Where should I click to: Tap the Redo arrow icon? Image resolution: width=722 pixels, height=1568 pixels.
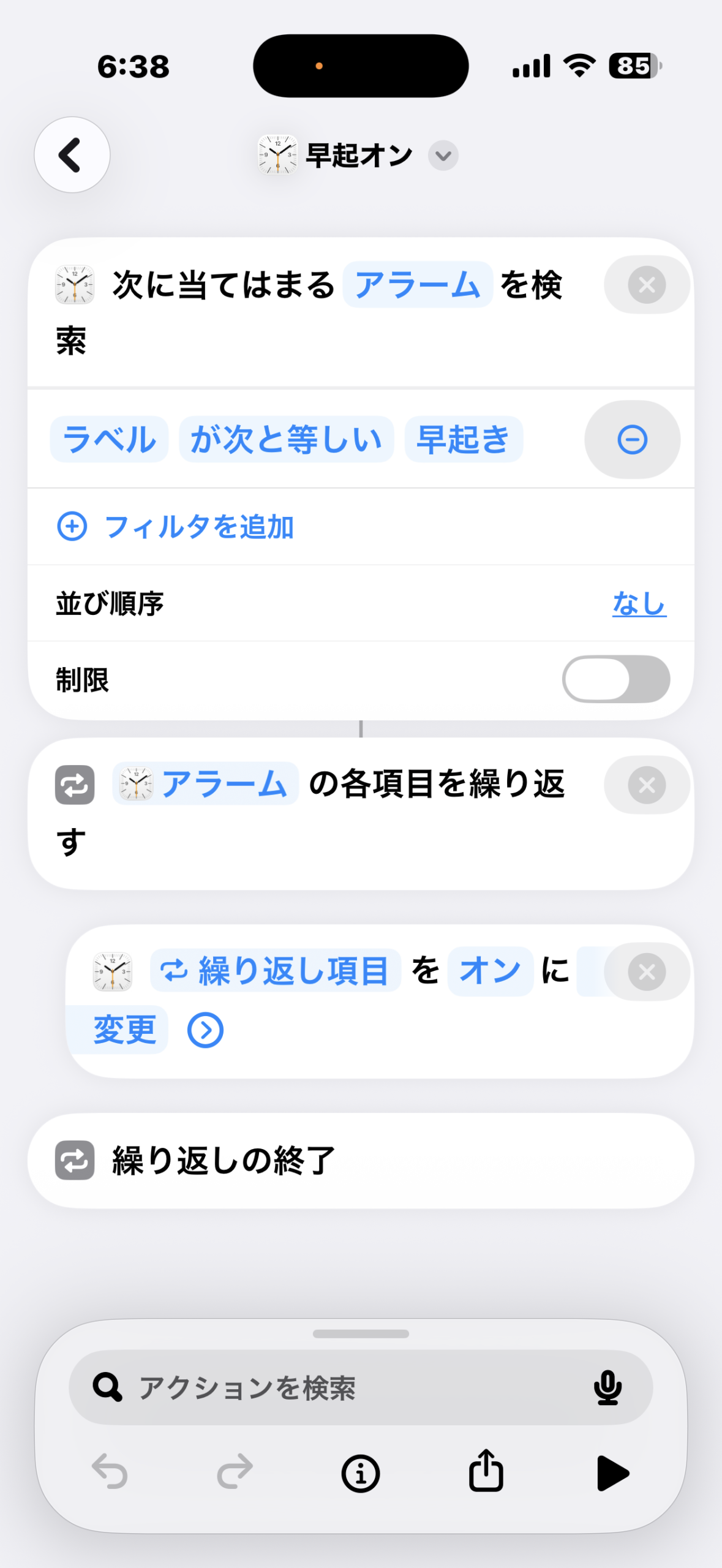235,1472
